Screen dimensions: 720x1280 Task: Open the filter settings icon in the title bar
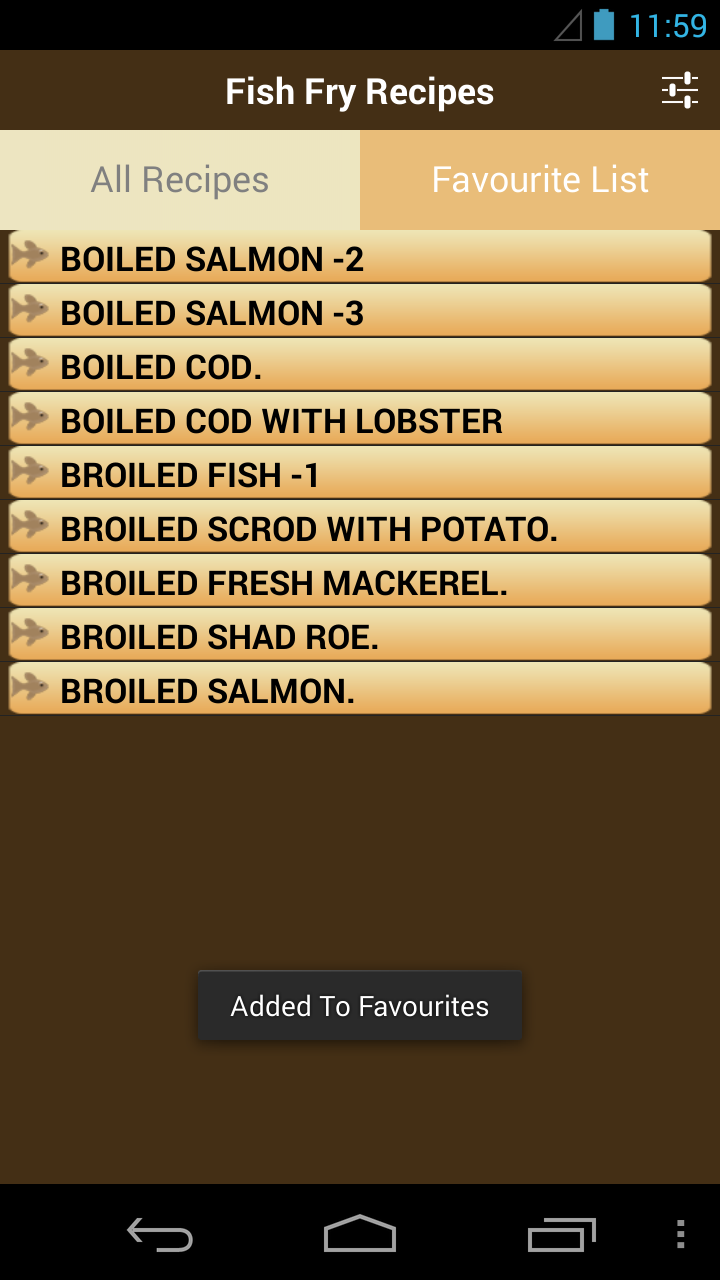(x=681, y=90)
